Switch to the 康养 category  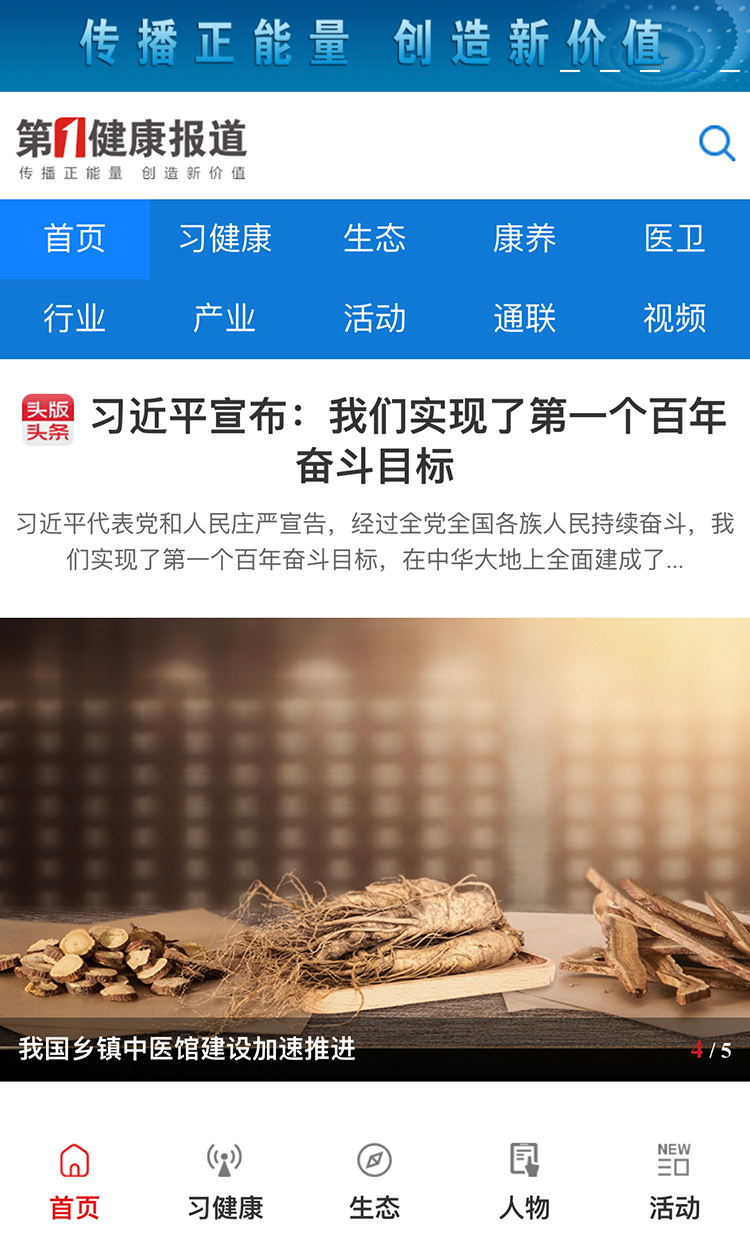click(525, 239)
